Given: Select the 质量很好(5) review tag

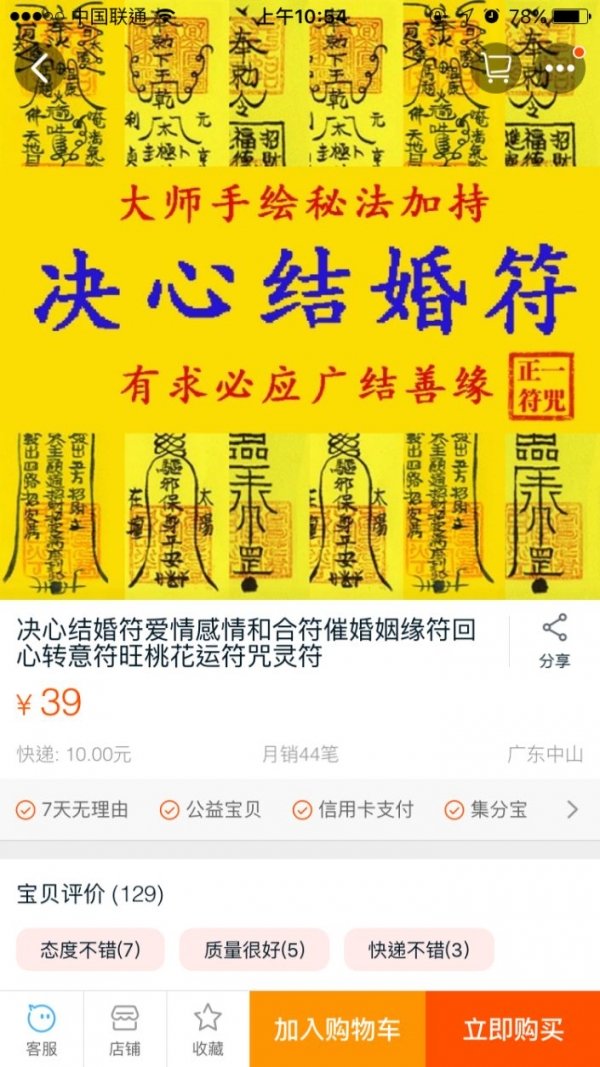Looking at the screenshot, I should 254,949.
